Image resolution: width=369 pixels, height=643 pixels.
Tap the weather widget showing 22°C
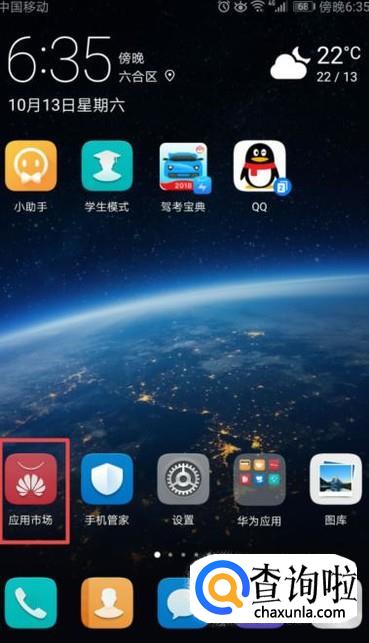tap(315, 64)
